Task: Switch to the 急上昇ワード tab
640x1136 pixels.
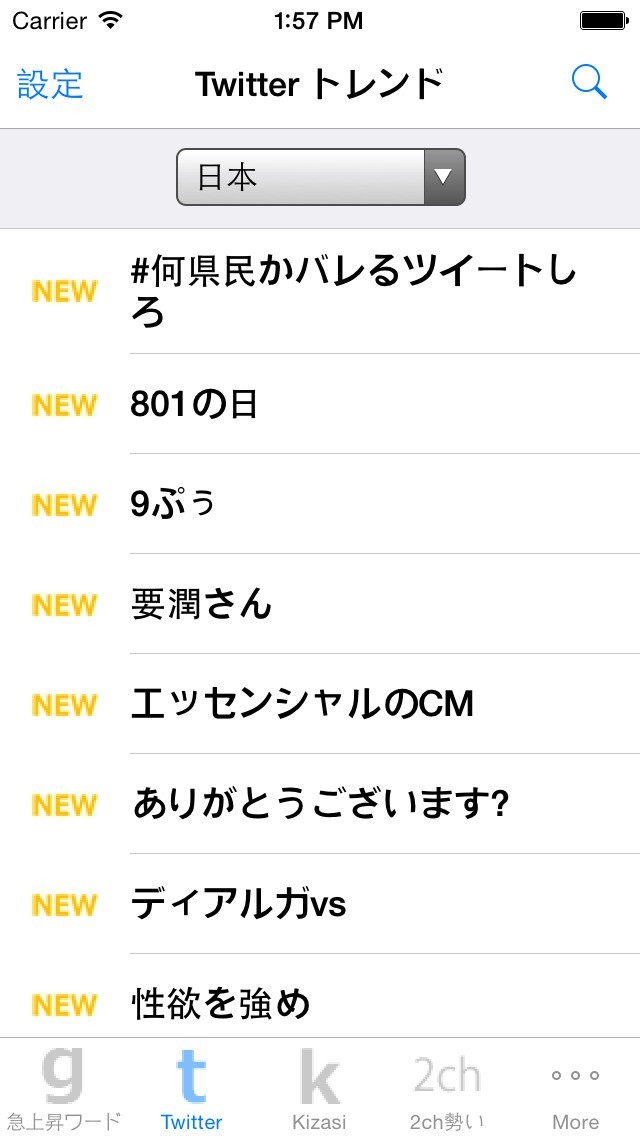Action: click(x=64, y=1088)
